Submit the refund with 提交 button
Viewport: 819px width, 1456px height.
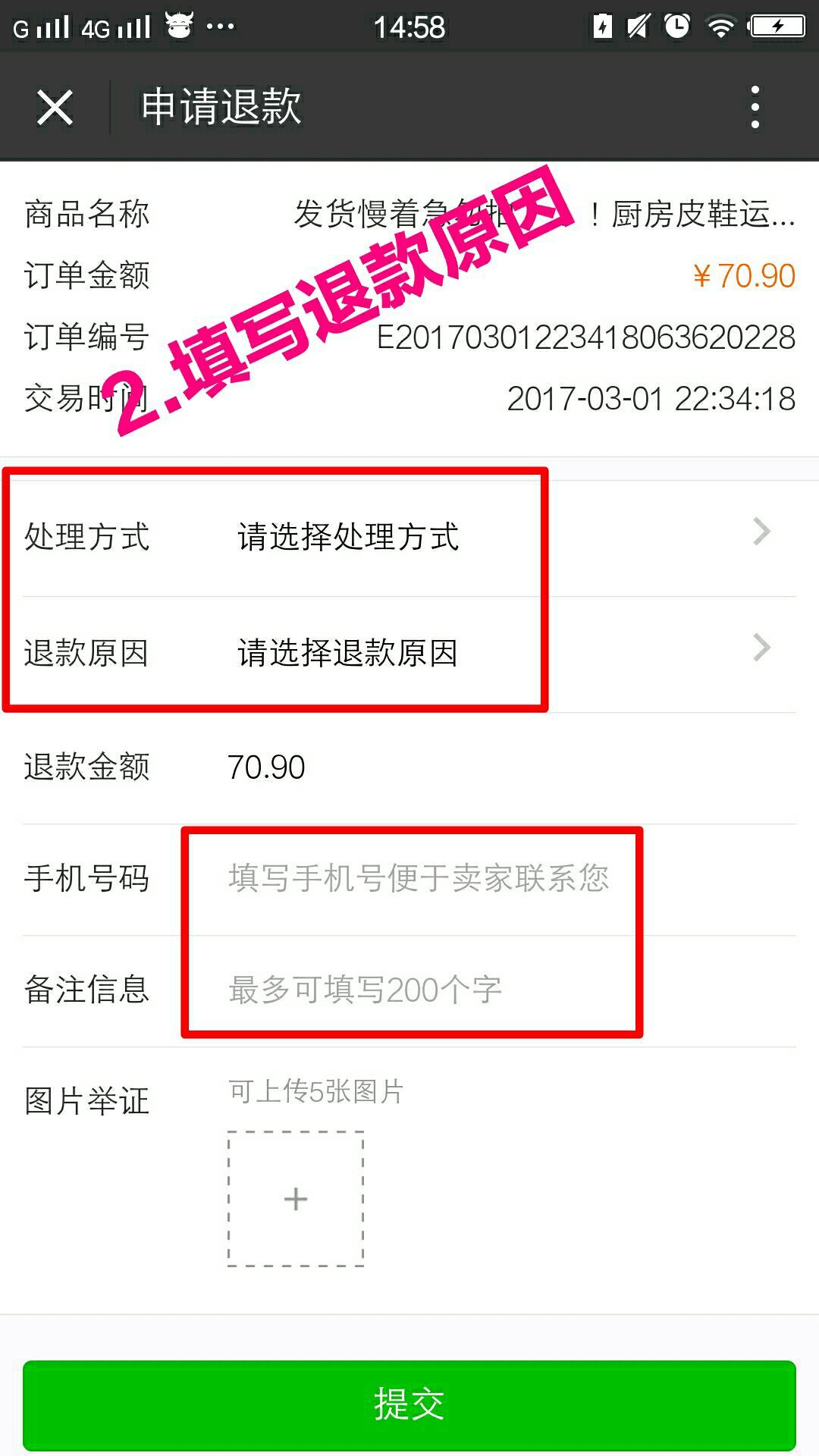coord(409,1404)
